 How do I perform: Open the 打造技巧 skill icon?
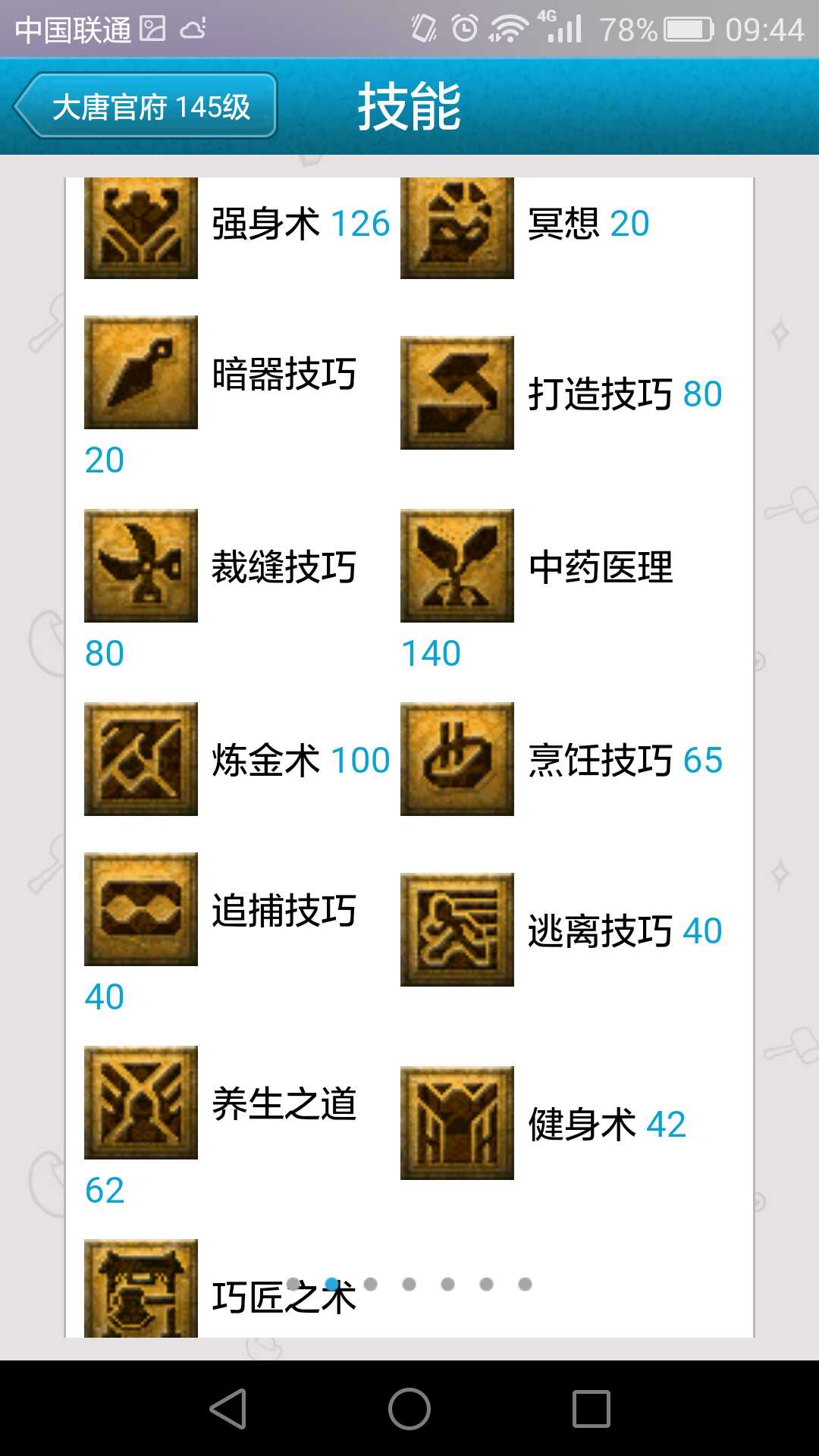(x=457, y=393)
